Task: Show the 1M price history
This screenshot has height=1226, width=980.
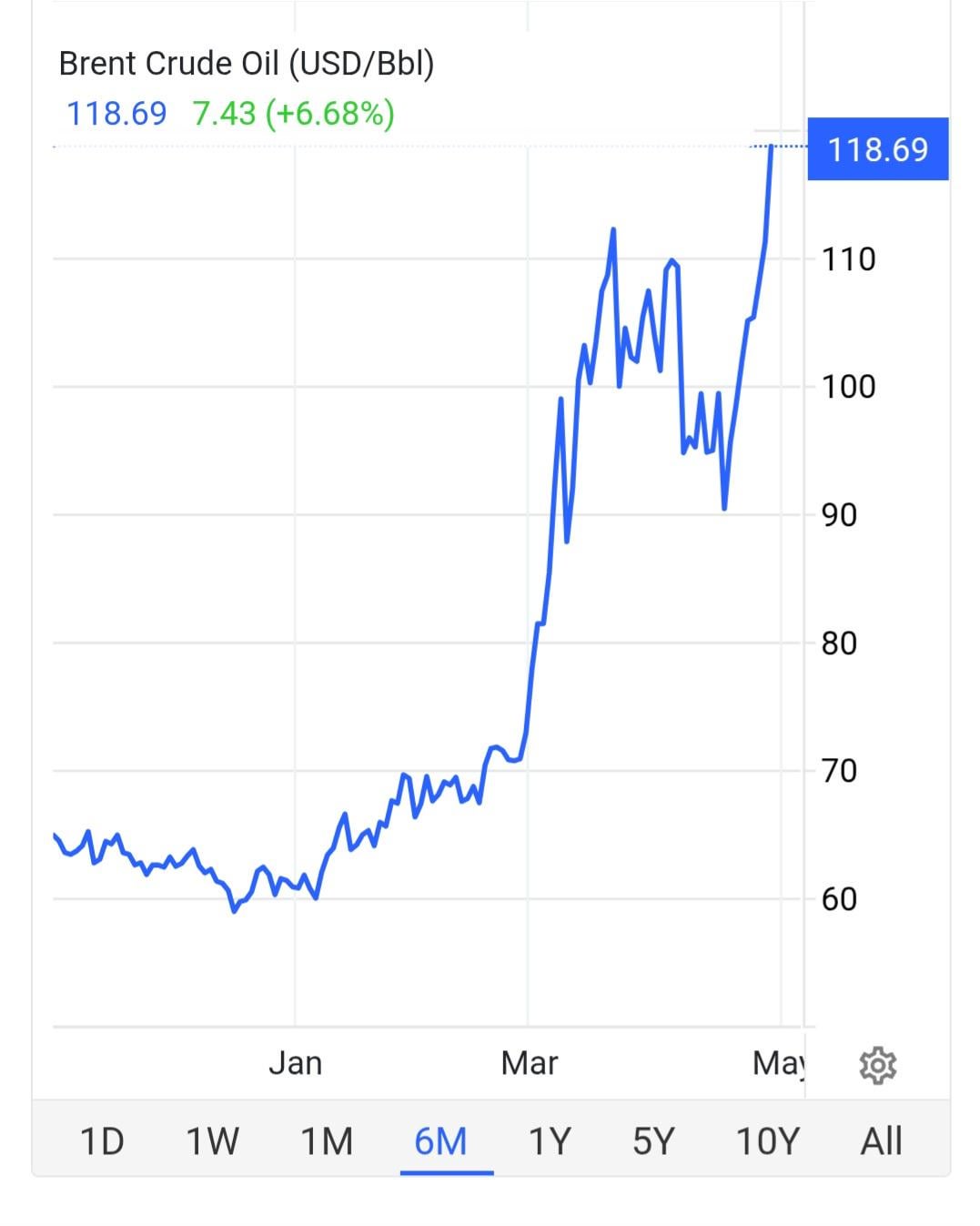Action: tap(327, 1140)
